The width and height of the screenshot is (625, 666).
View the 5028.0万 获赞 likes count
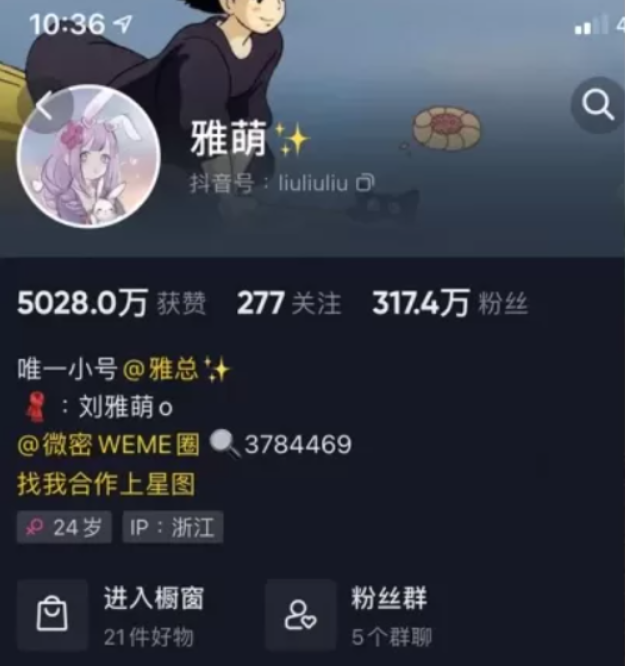point(111,304)
